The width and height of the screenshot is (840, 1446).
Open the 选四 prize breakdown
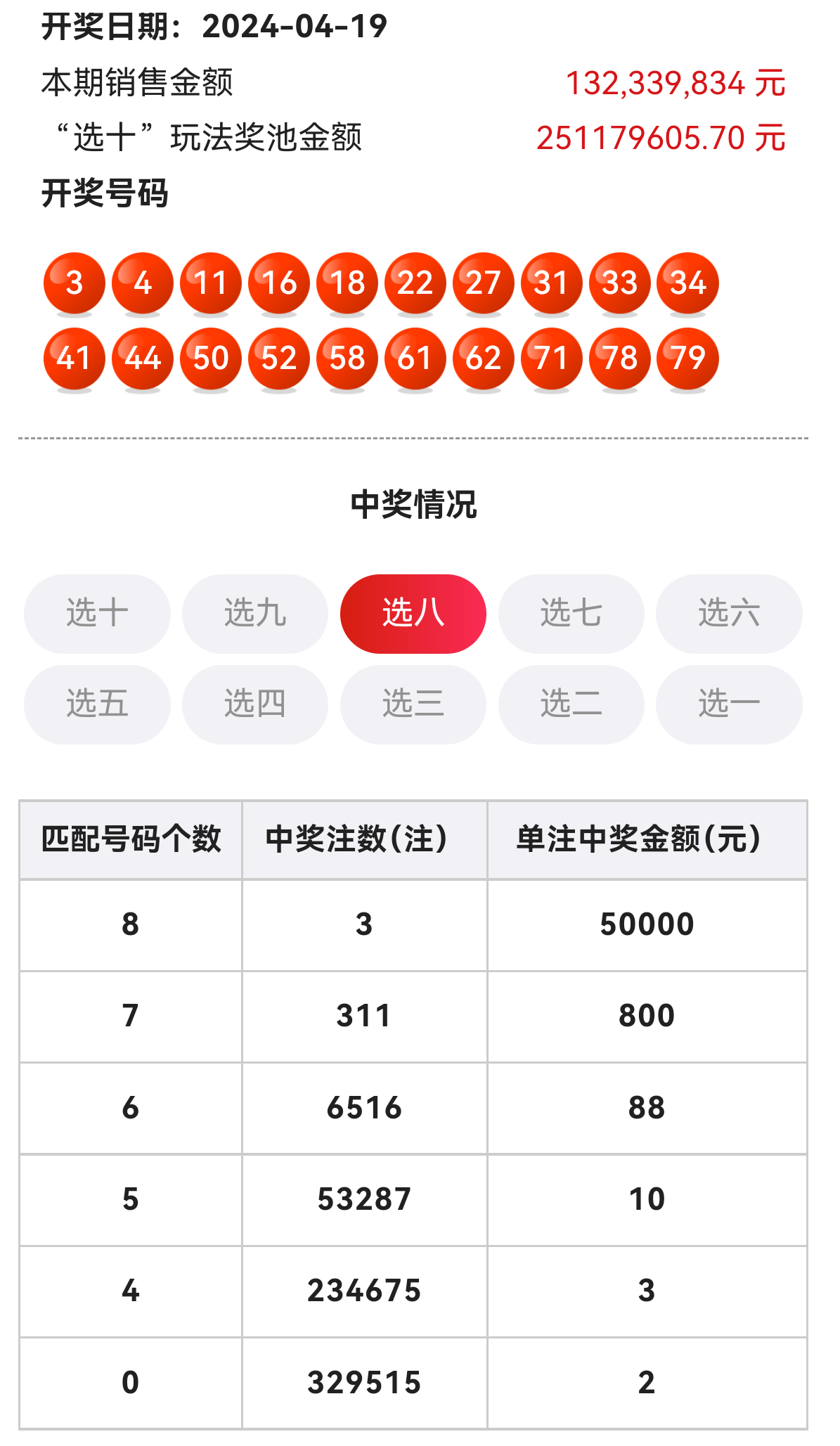(x=255, y=704)
